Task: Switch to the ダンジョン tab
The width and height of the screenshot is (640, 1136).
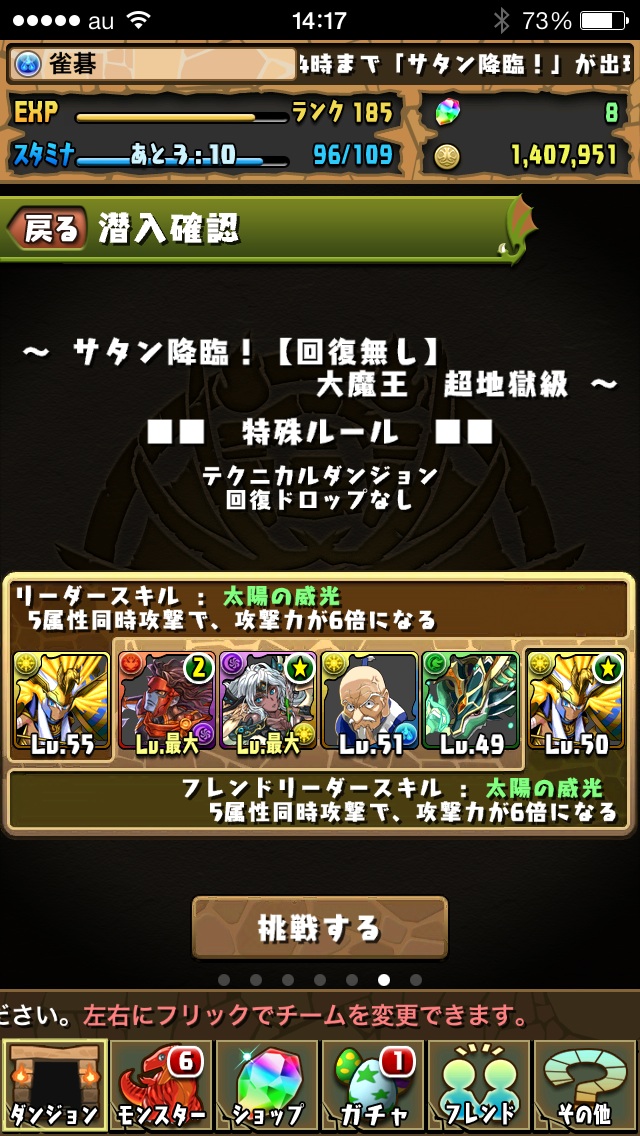Action: (x=54, y=1085)
